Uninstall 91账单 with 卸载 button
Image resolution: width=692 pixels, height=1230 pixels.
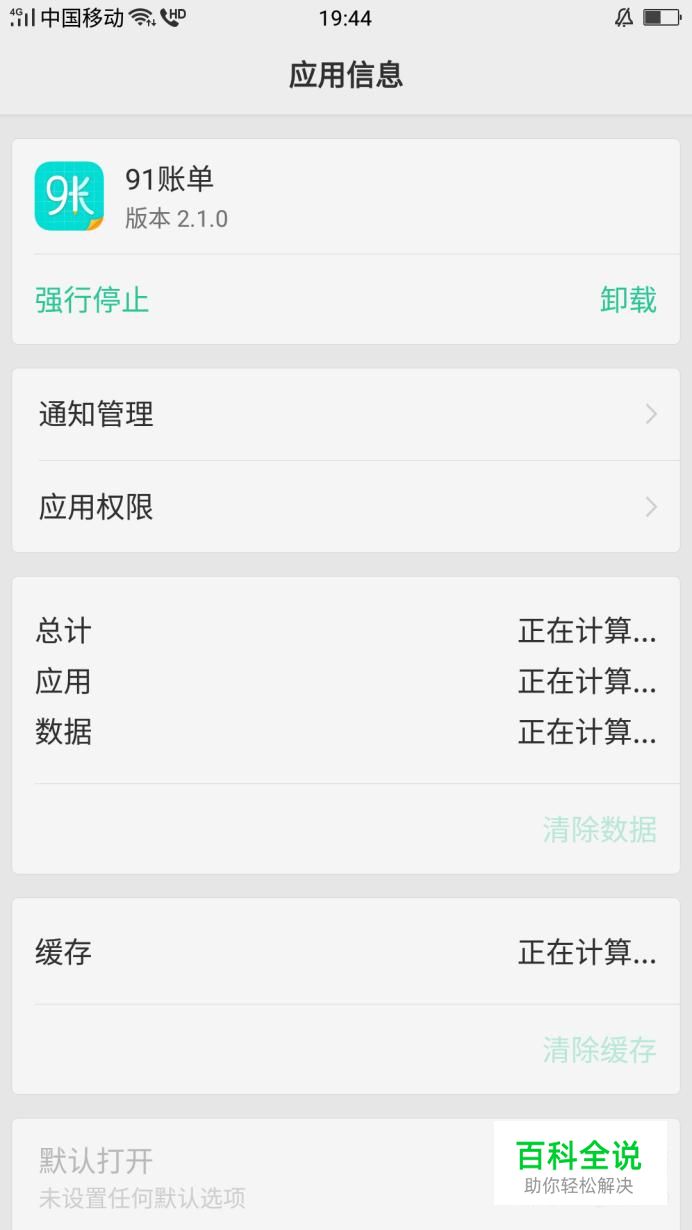coord(628,300)
